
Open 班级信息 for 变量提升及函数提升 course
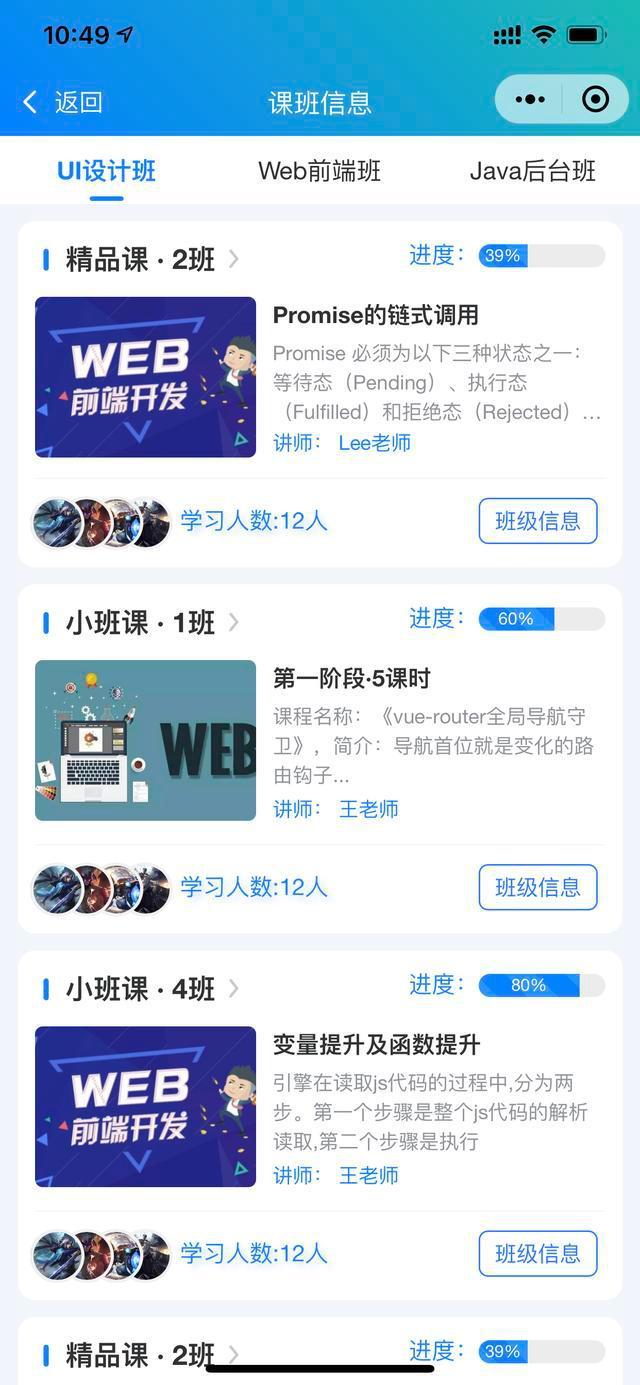click(537, 1253)
